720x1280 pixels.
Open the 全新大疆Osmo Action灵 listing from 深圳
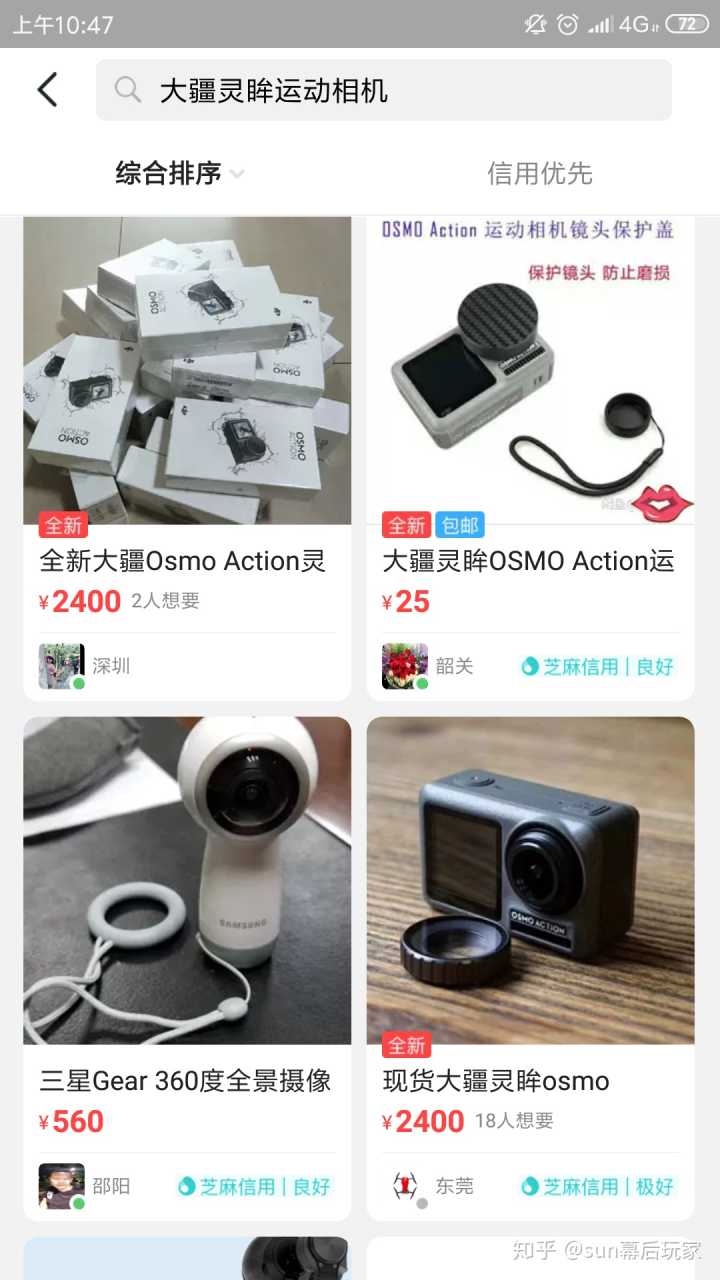tap(187, 460)
